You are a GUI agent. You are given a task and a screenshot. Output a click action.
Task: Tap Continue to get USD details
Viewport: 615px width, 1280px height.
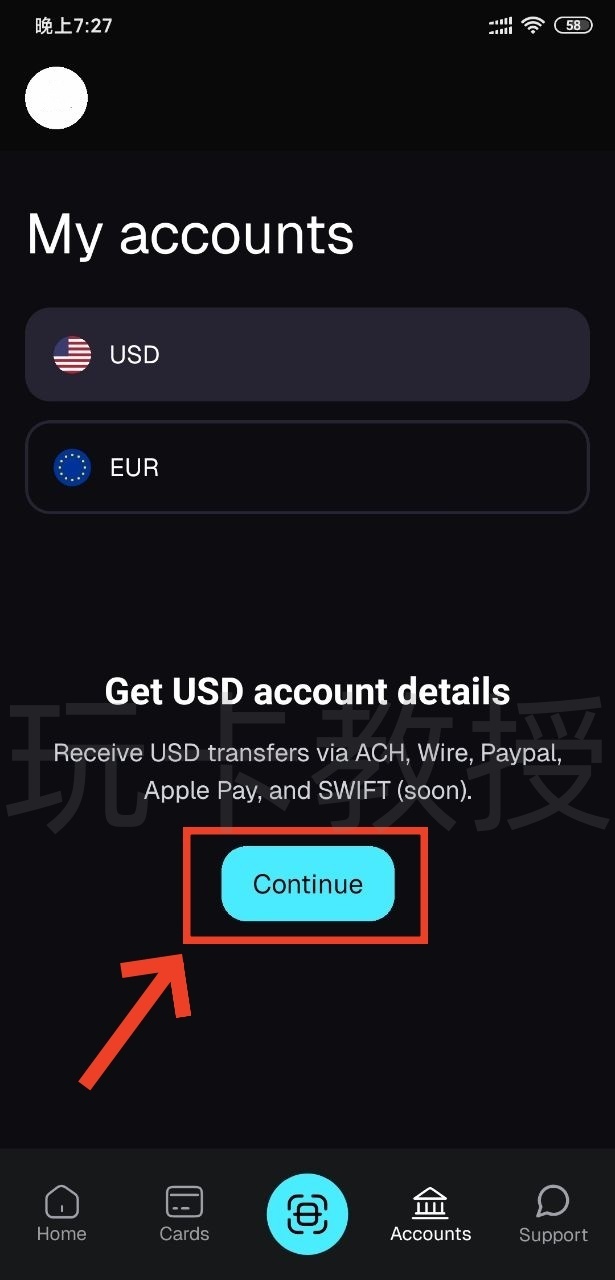click(x=308, y=884)
